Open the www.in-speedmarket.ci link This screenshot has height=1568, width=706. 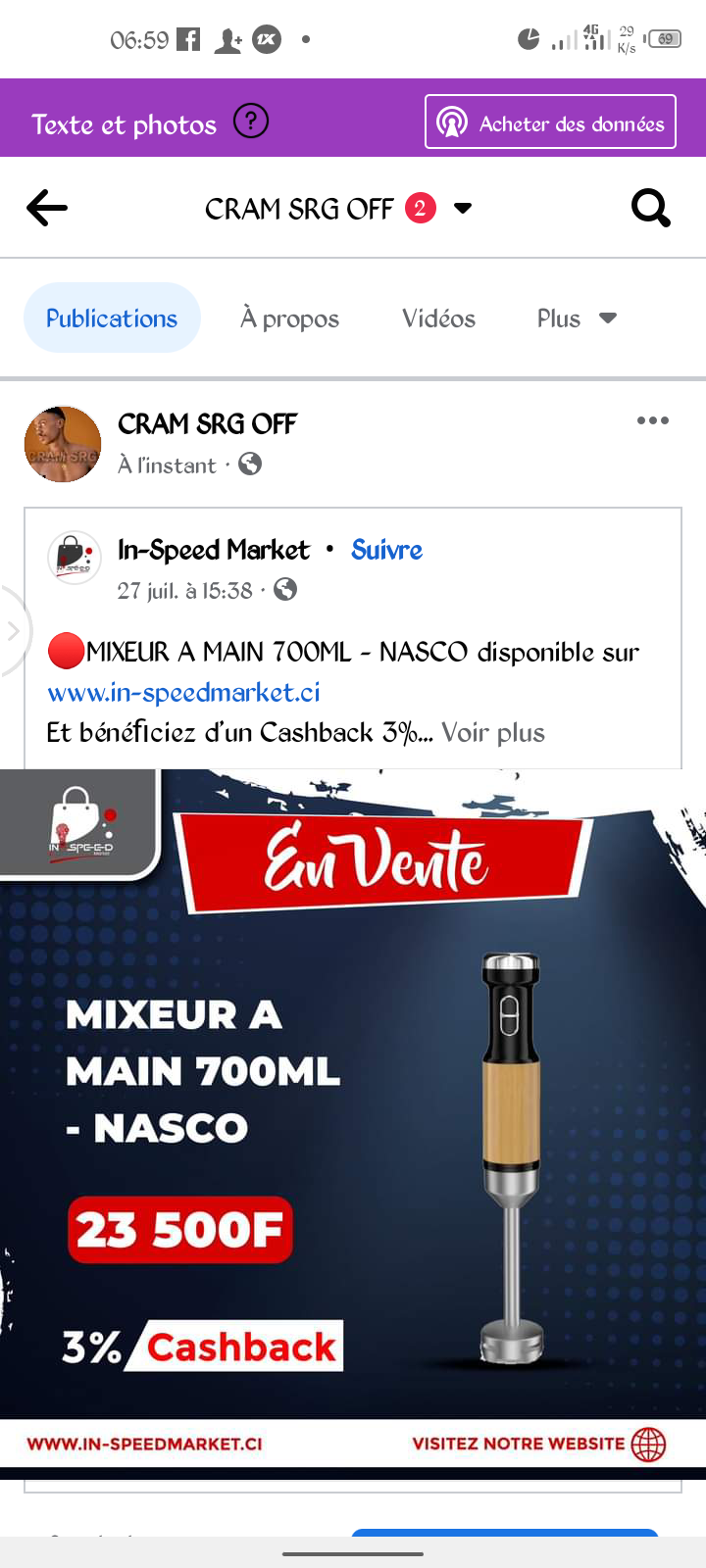(x=184, y=693)
